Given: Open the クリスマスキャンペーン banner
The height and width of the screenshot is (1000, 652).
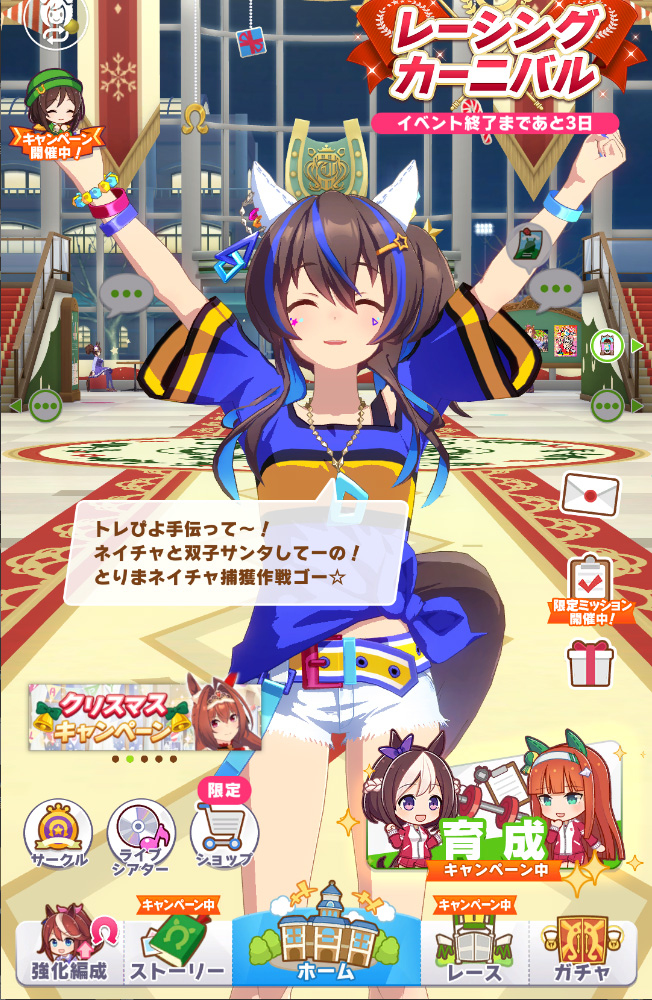Looking at the screenshot, I should click(145, 716).
